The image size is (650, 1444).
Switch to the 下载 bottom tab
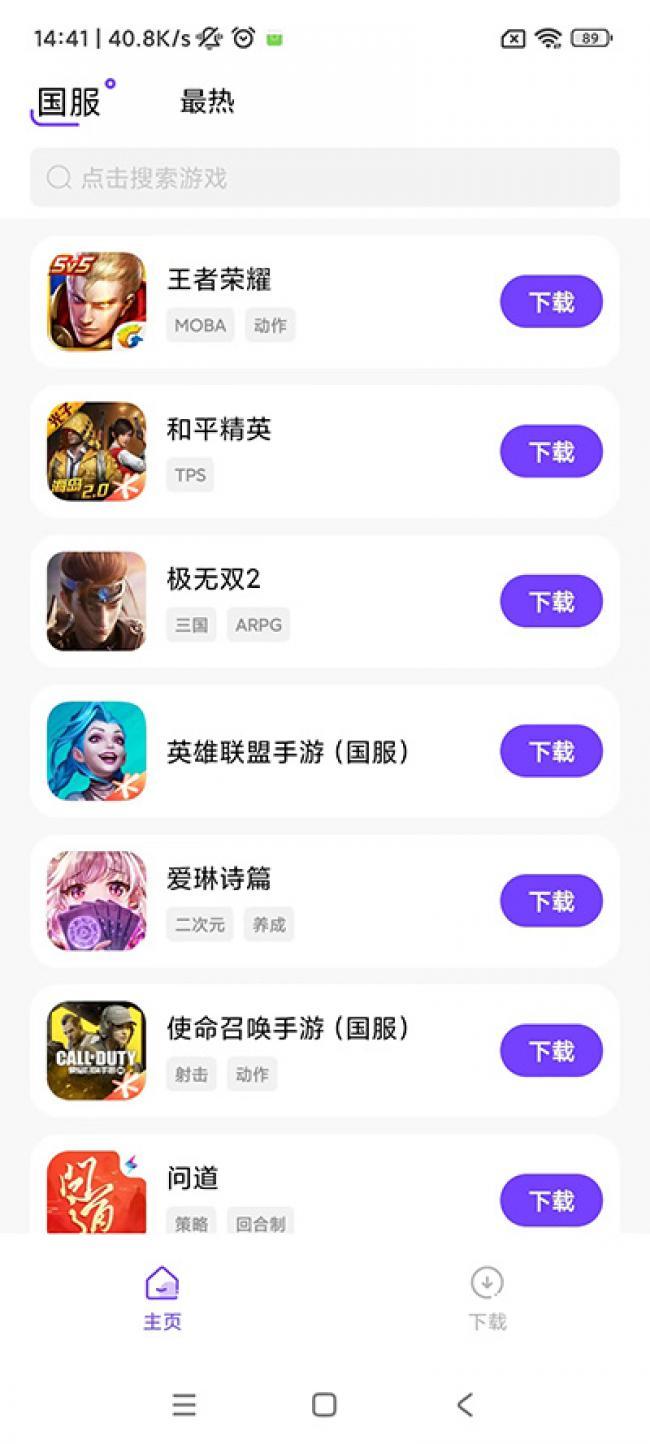487,1298
